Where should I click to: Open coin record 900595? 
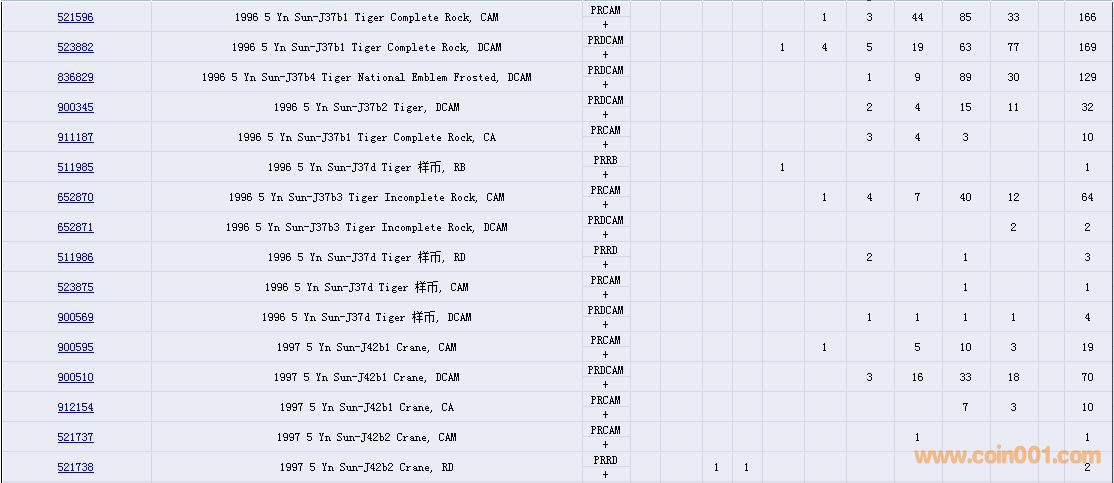pos(75,347)
